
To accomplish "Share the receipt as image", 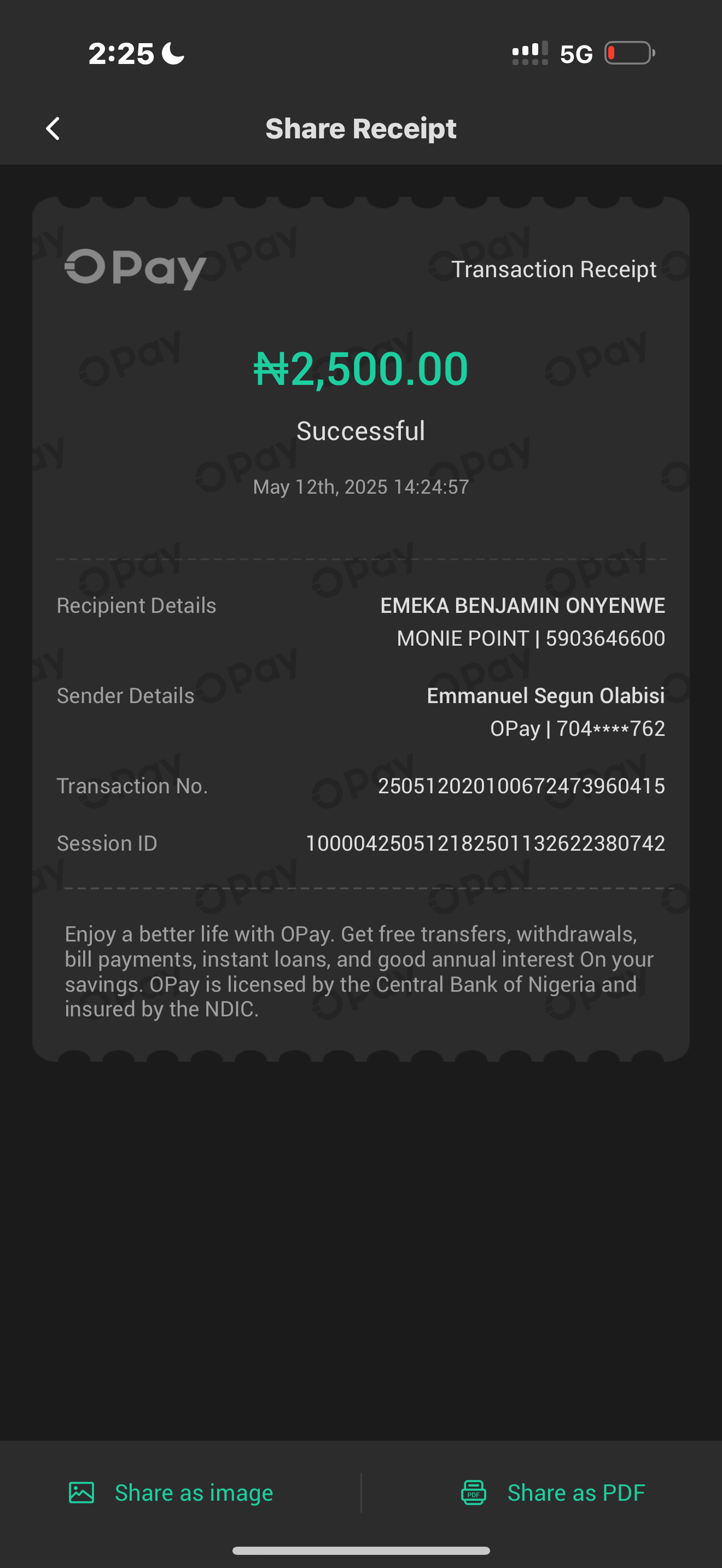I will [x=171, y=1493].
